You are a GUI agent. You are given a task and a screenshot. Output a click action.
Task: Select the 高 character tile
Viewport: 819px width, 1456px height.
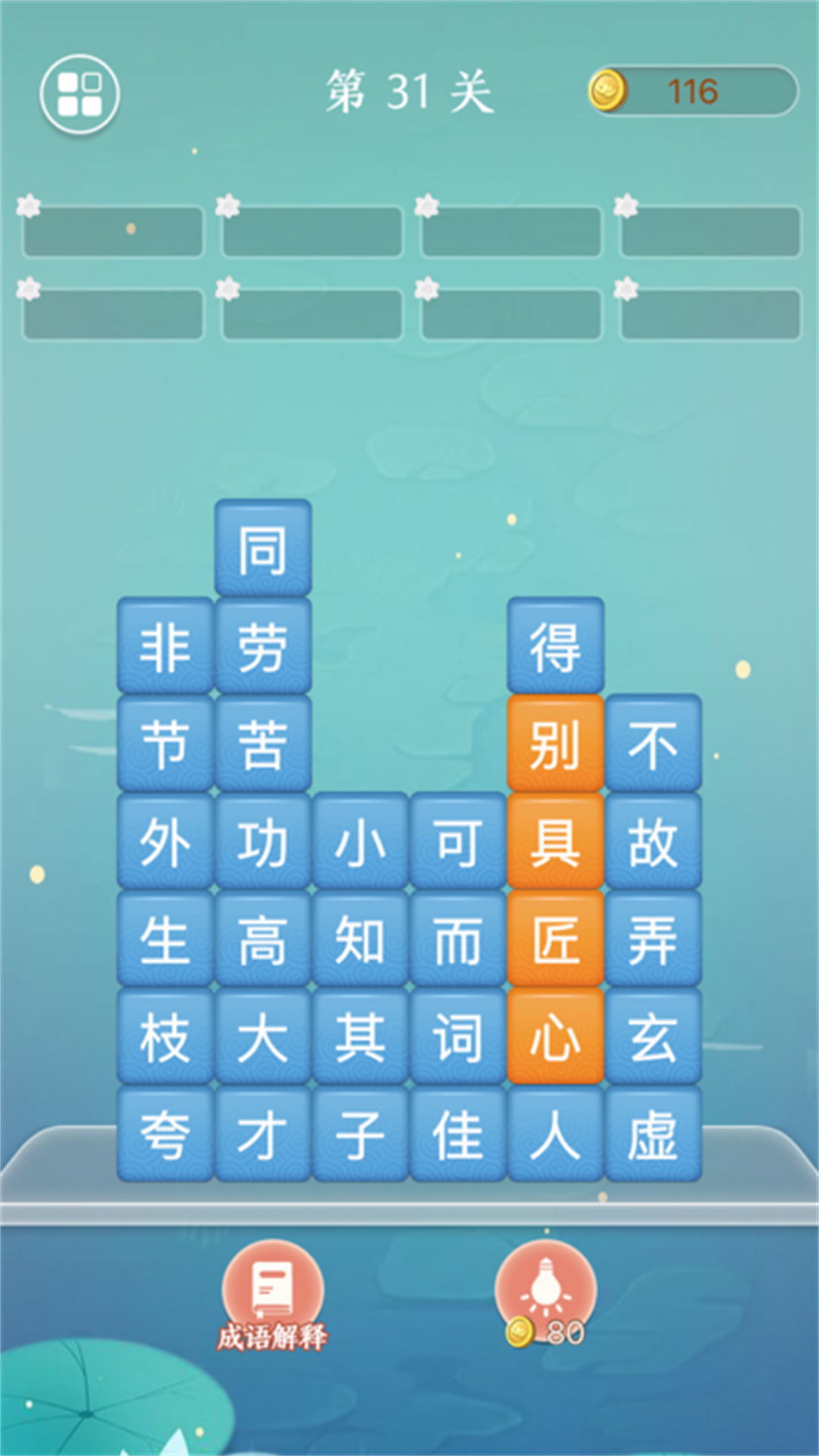tap(263, 939)
